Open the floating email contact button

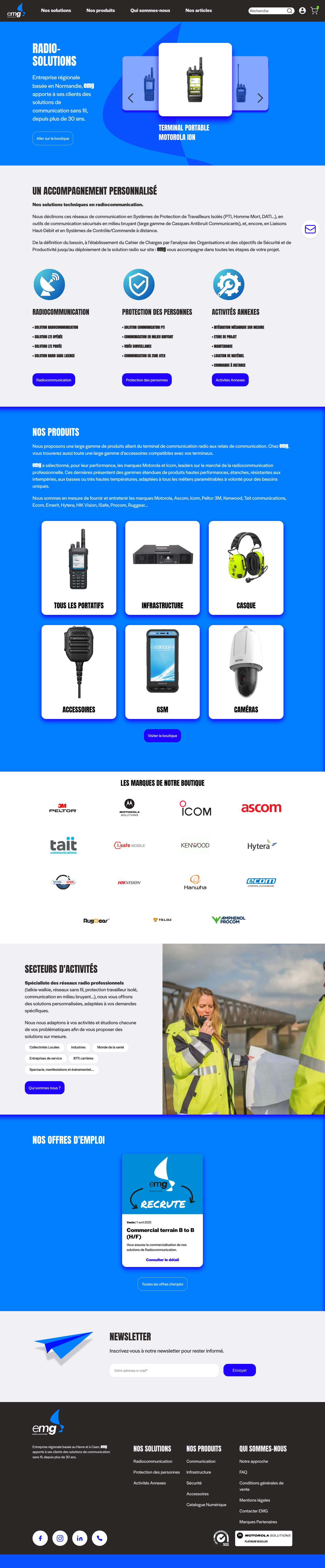click(310, 229)
